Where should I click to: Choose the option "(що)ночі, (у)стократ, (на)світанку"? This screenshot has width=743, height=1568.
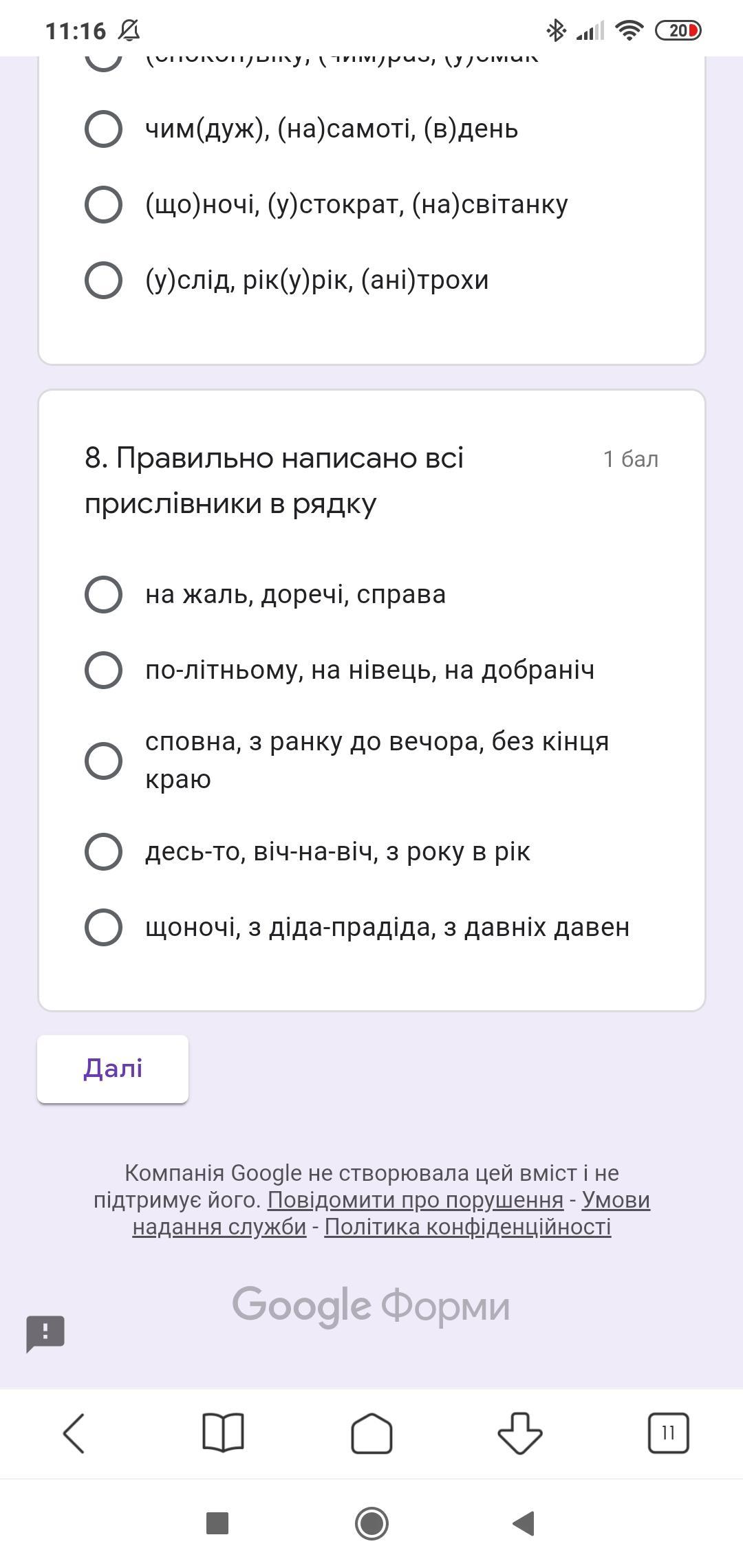click(103, 204)
